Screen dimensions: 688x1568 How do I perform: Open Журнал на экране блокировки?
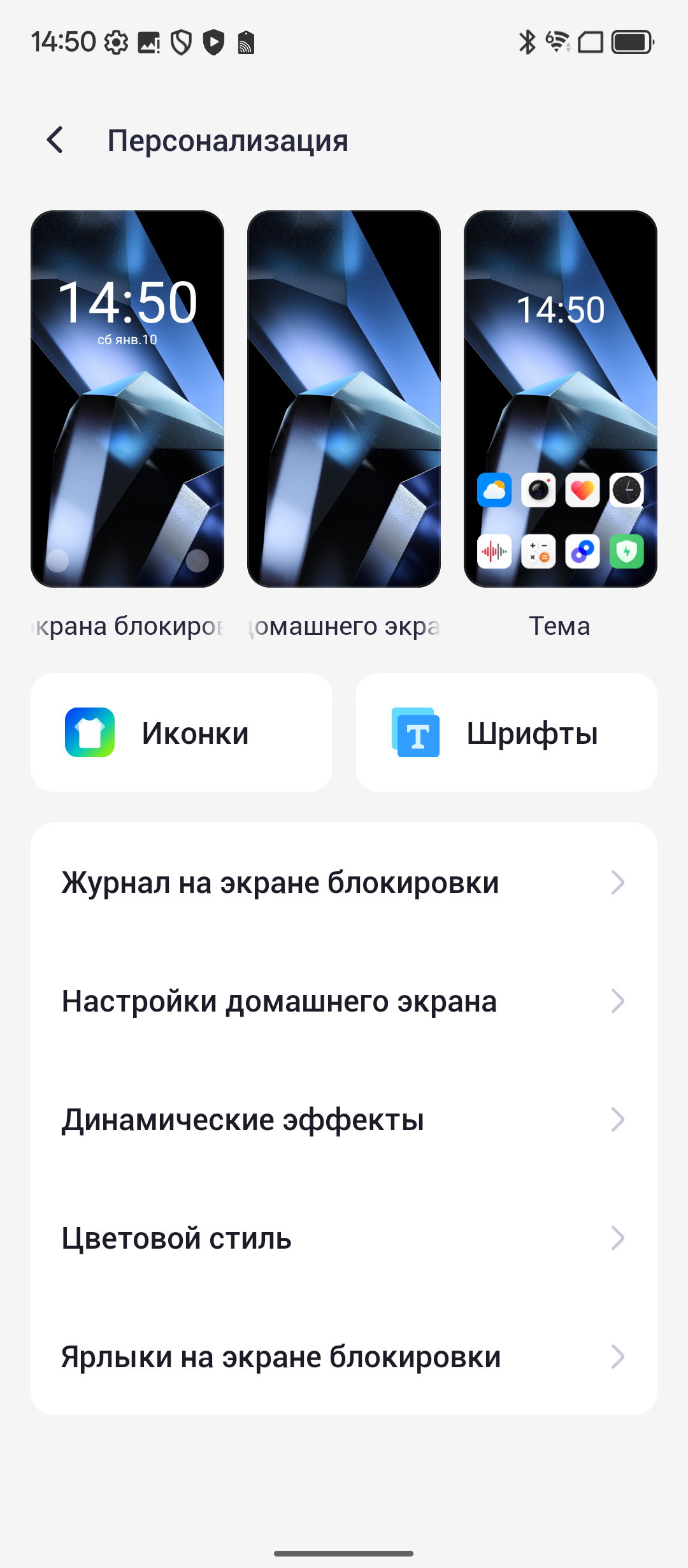344,883
